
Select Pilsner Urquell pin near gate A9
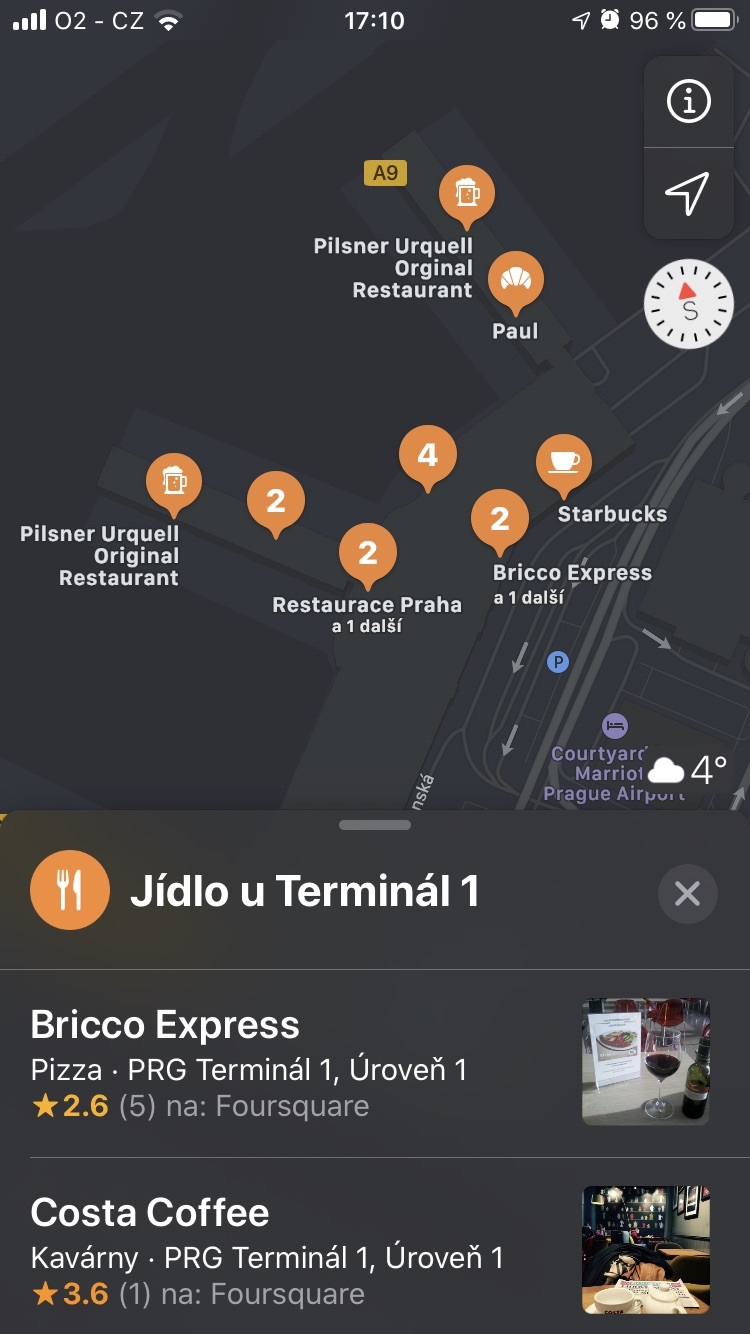pos(467,192)
